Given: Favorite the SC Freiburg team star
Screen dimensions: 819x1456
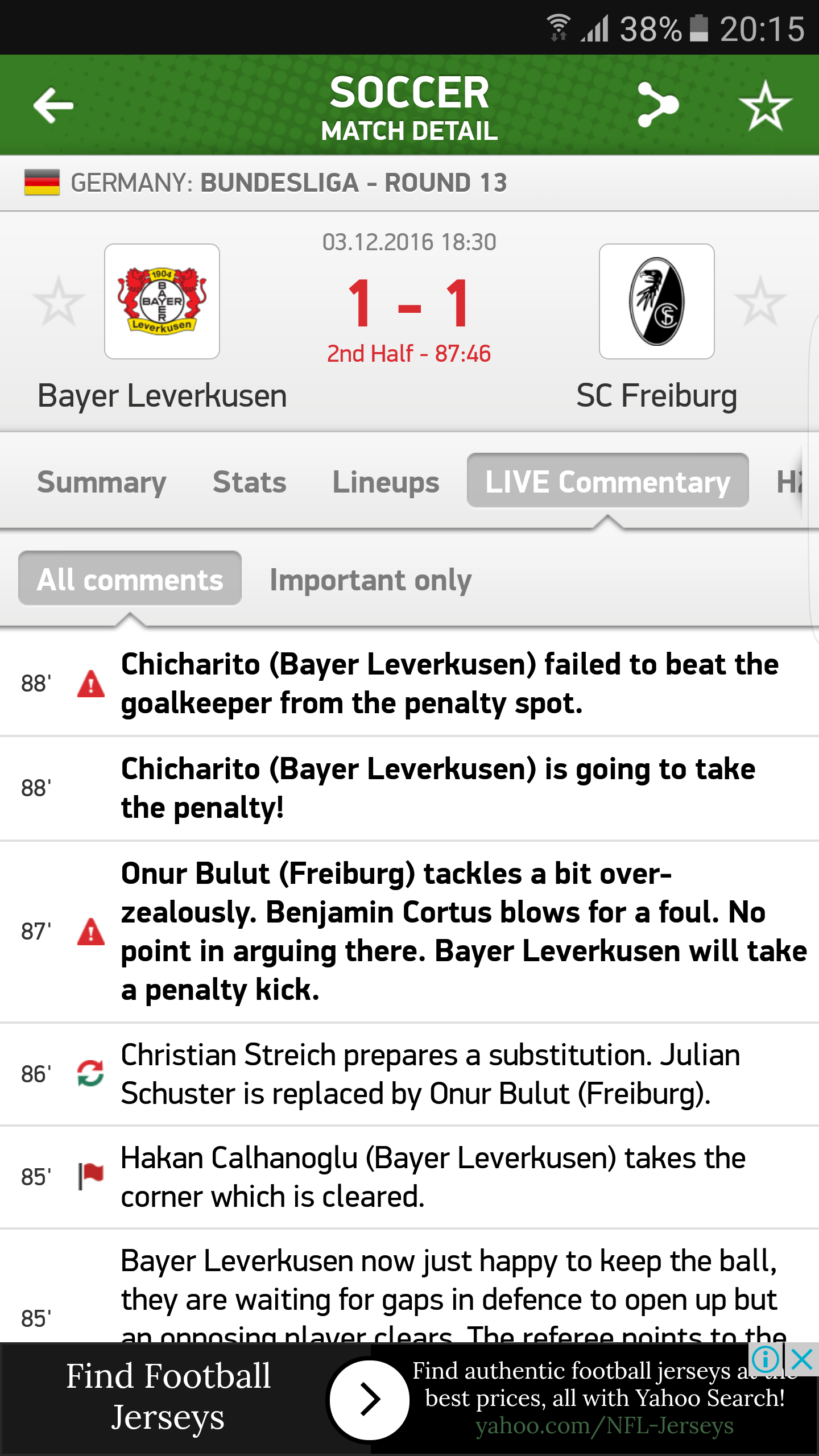Looking at the screenshot, I should (760, 301).
